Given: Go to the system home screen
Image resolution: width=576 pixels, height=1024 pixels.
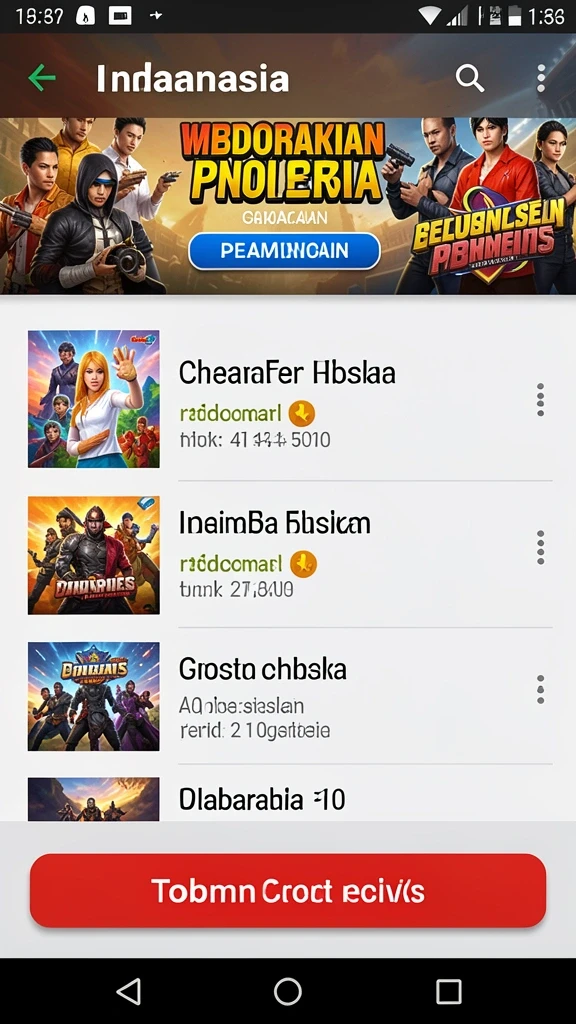Looking at the screenshot, I should point(287,991).
